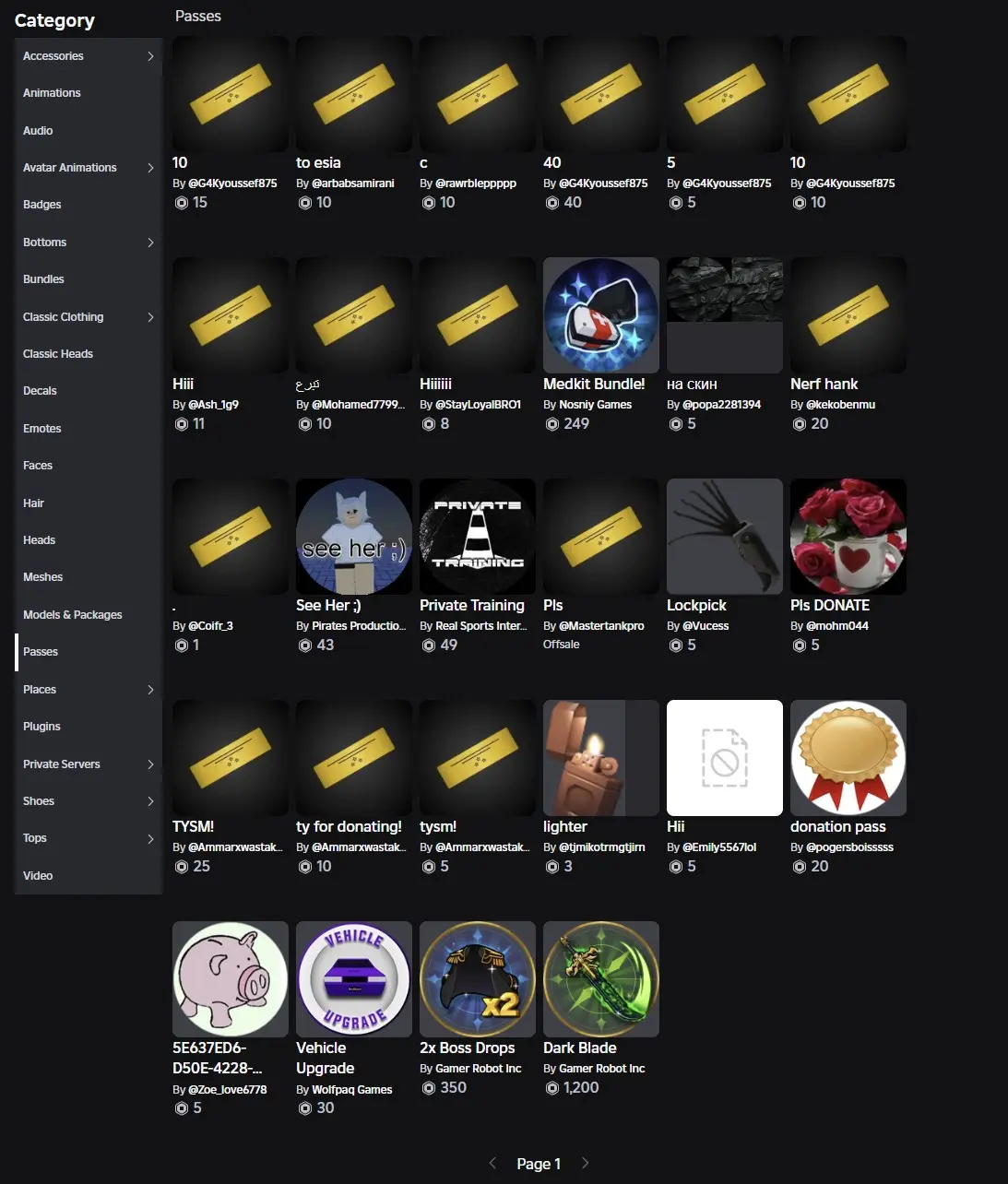Open the Private Training pass
1008x1184 pixels.
477,537
